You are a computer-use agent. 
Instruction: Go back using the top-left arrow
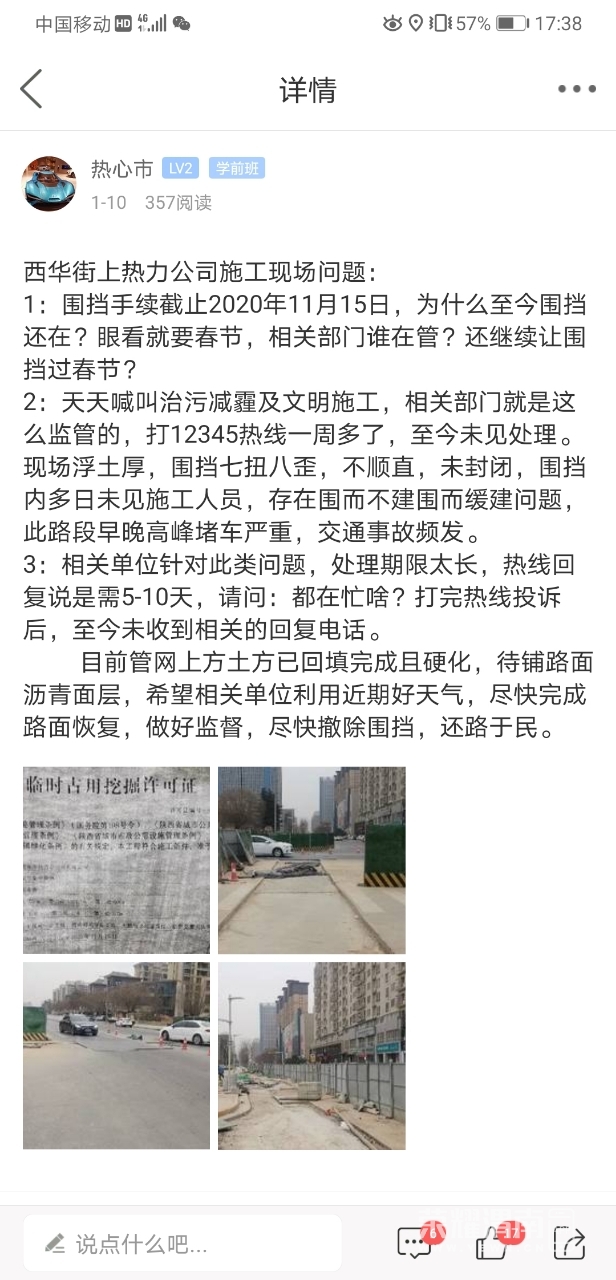pyautogui.click(x=31, y=89)
